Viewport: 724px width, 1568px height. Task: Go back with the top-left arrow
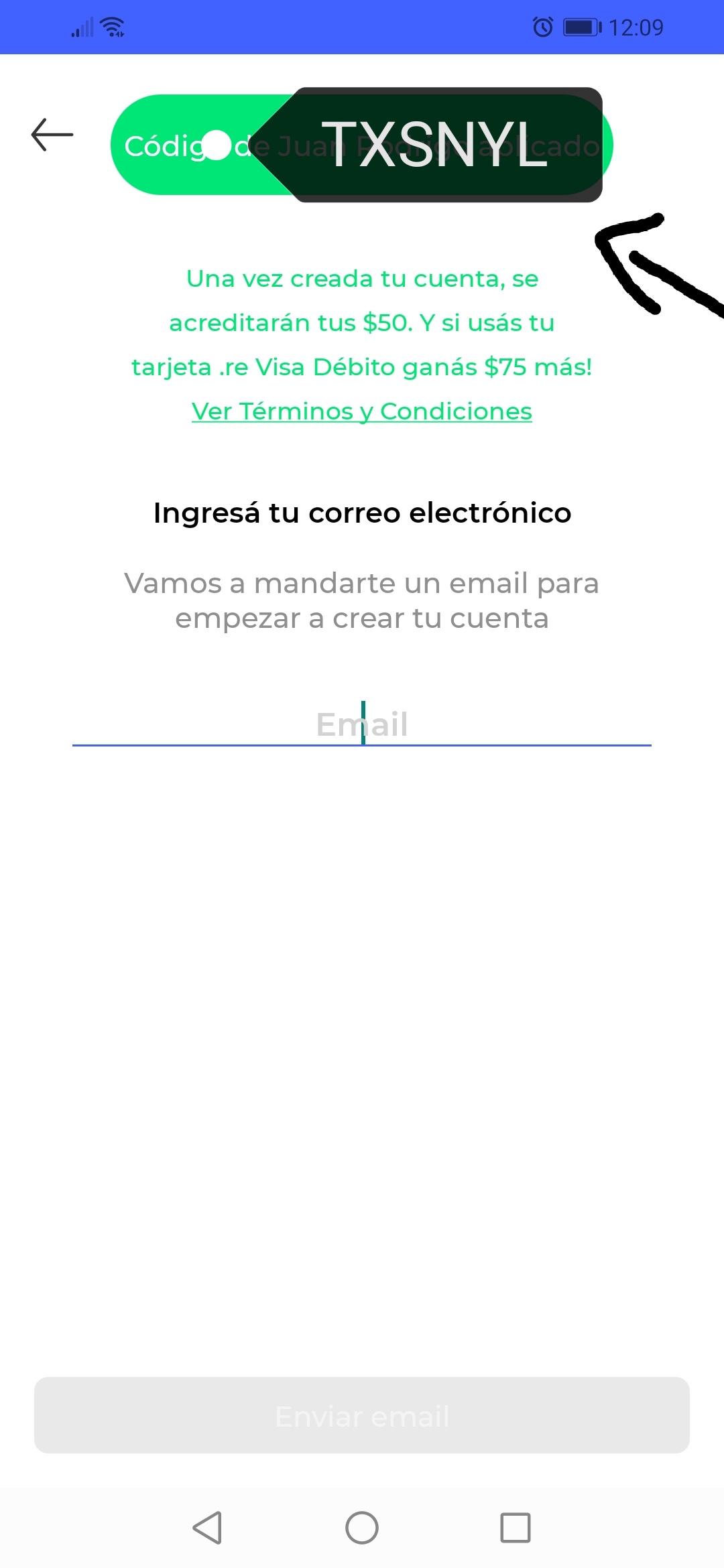[x=52, y=135]
